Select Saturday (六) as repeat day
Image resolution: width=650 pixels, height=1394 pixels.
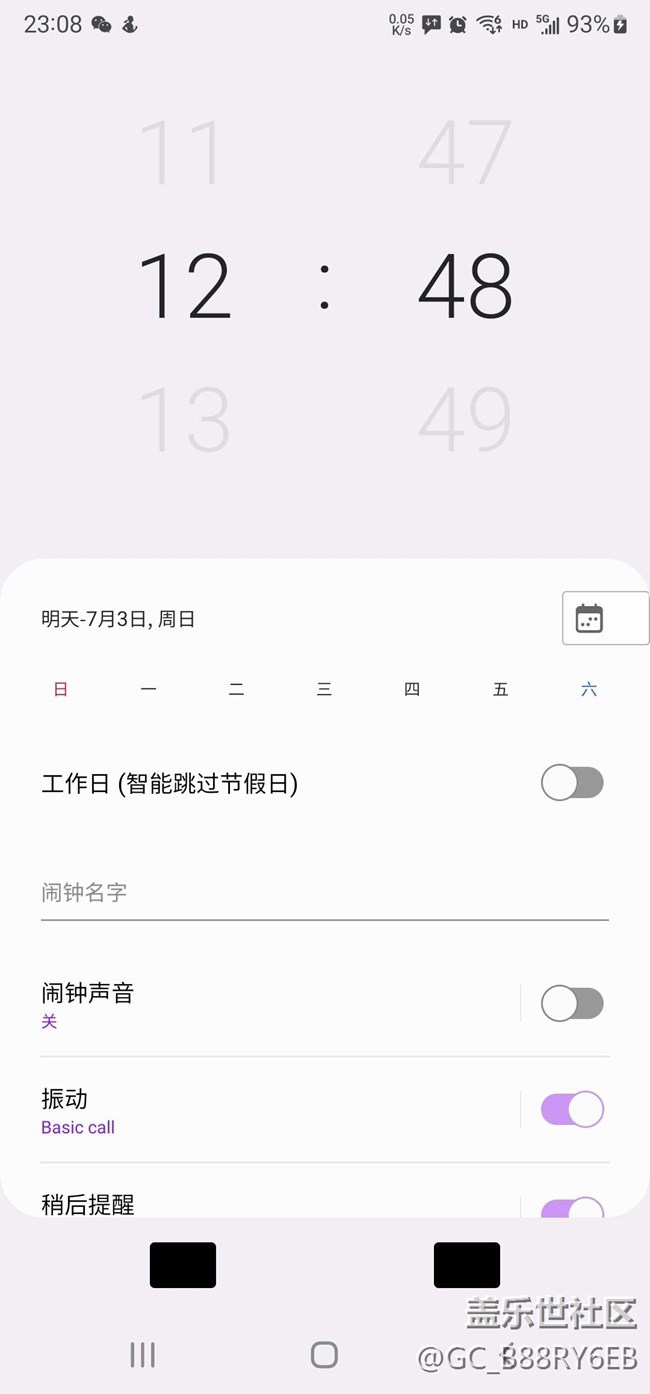(x=589, y=689)
